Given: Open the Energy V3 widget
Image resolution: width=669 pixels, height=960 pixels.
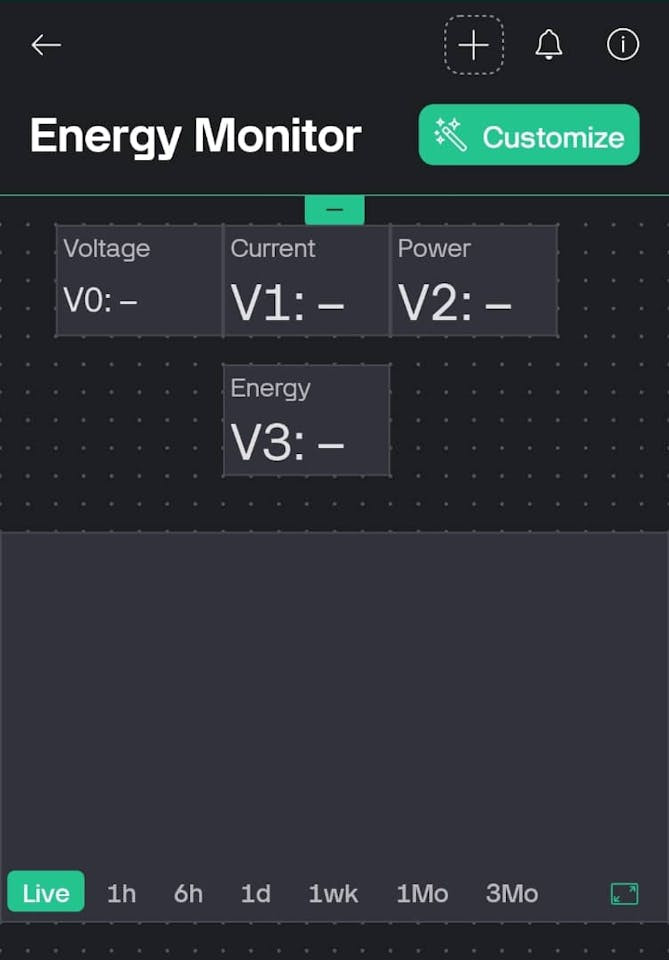Looking at the screenshot, I should pos(306,420).
